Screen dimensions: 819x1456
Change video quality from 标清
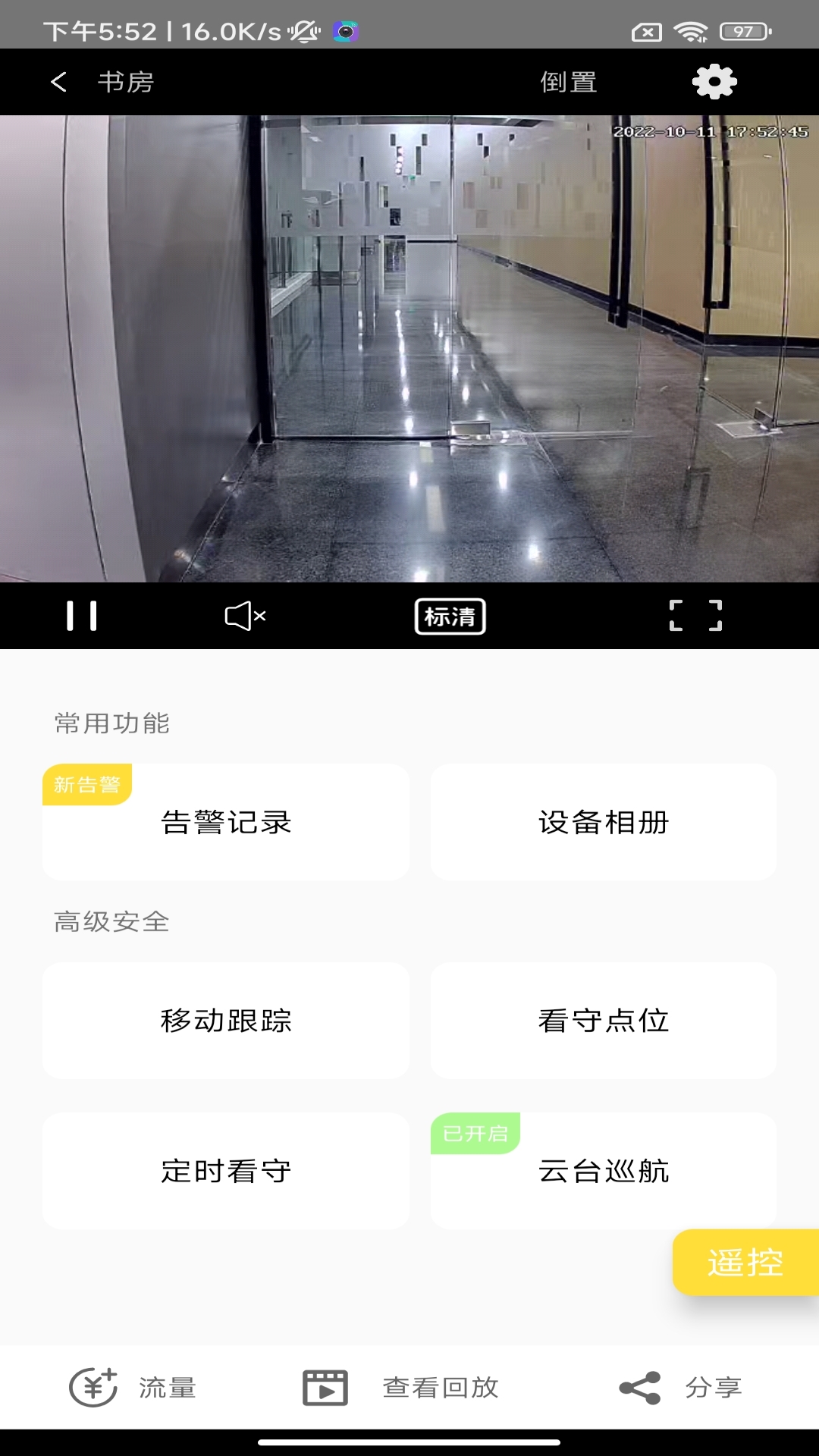coord(450,617)
